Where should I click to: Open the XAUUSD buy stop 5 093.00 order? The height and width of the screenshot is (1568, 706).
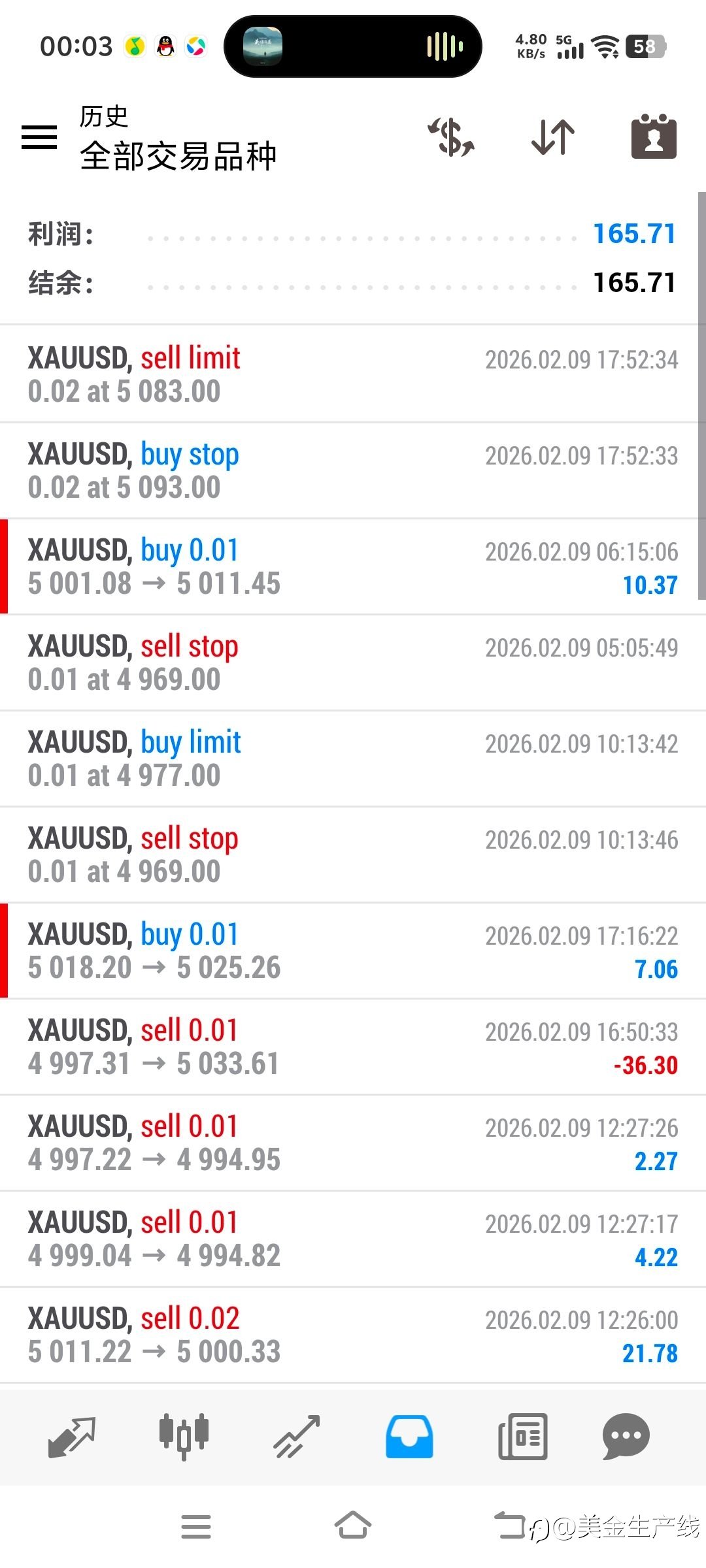click(353, 470)
